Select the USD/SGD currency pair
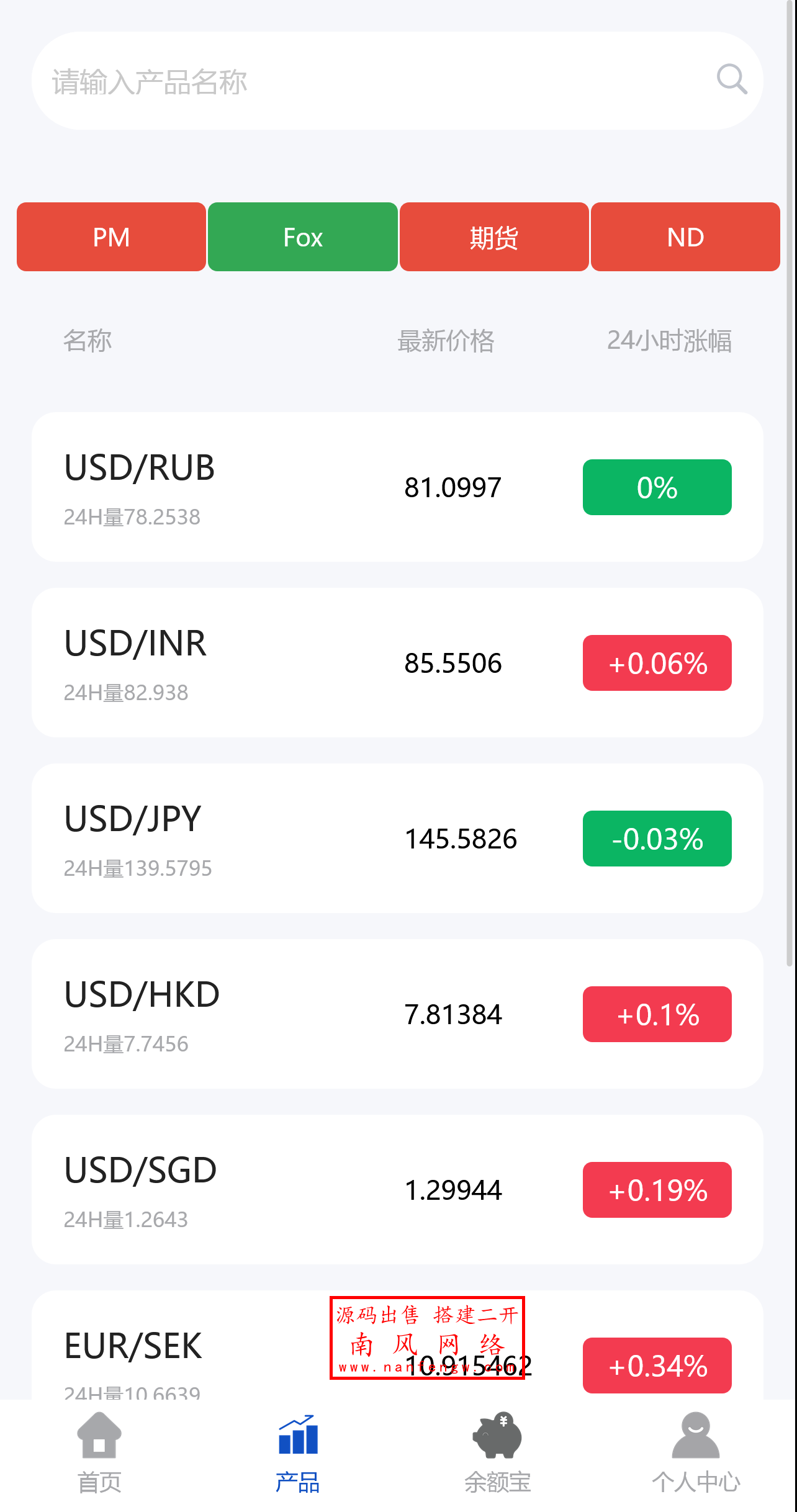 click(397, 1189)
